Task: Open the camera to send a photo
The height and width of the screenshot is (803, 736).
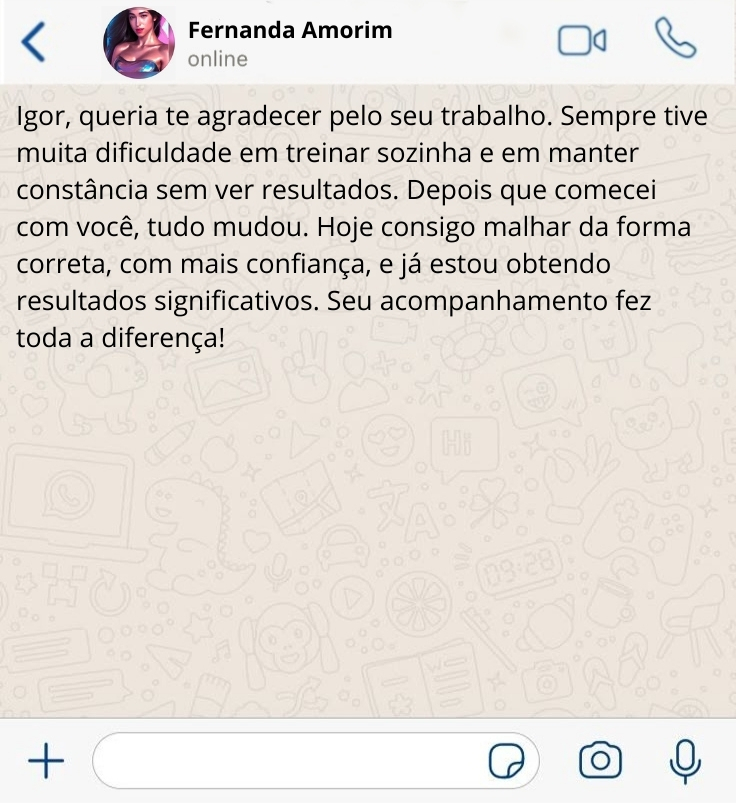Action: click(x=600, y=761)
